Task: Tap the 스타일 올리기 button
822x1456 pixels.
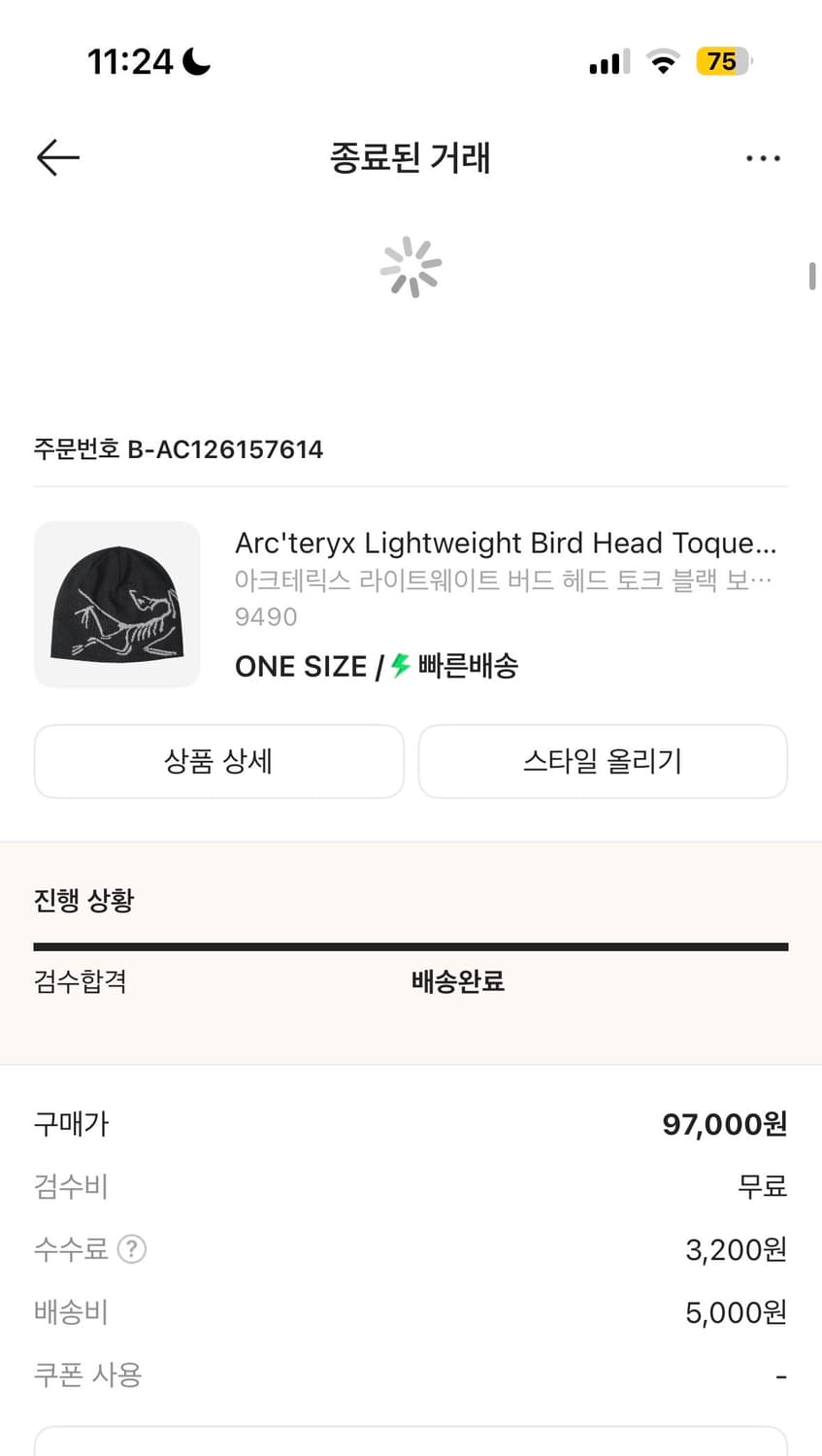Action: coord(603,761)
